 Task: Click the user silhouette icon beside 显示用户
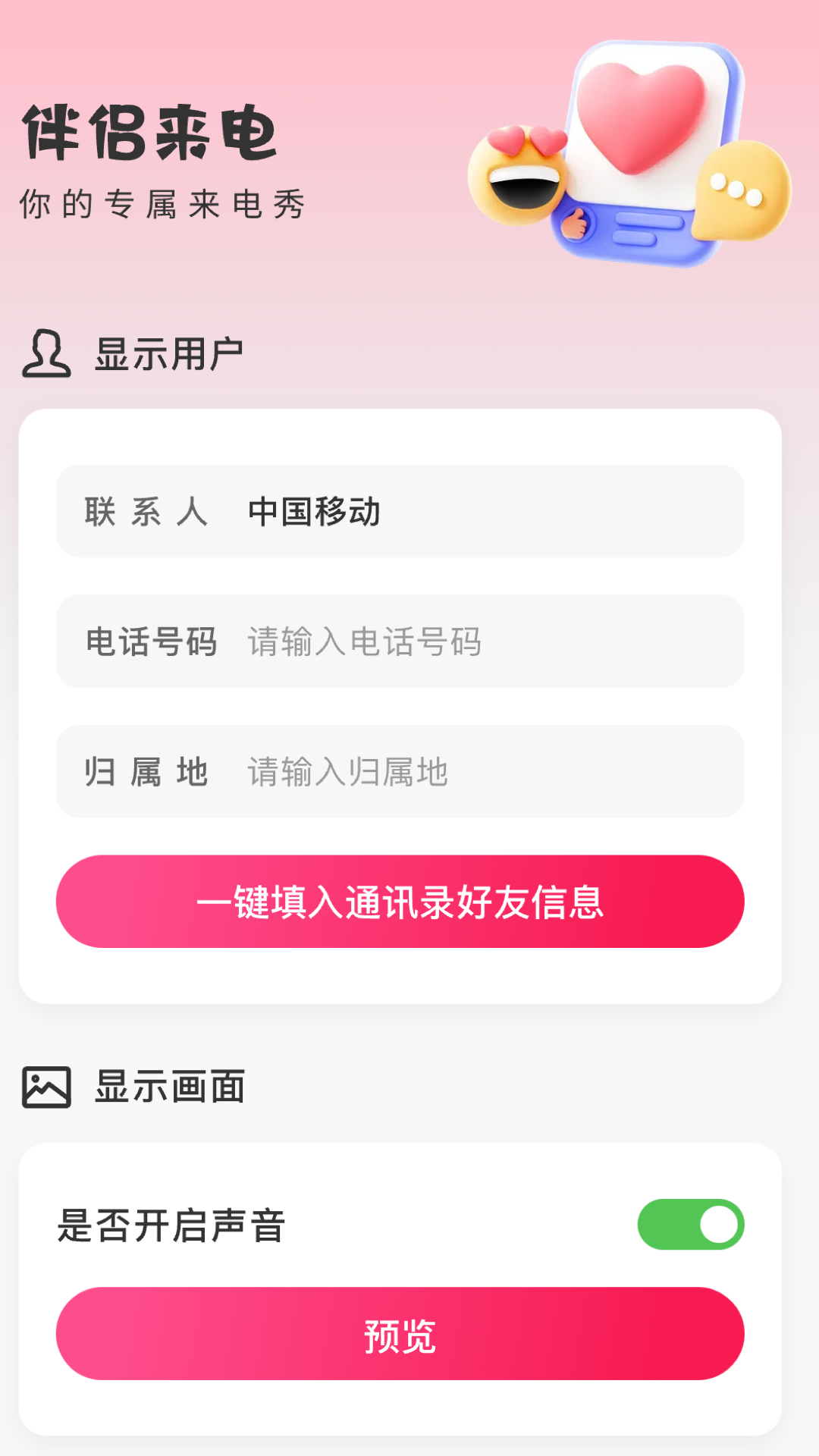coord(47,353)
